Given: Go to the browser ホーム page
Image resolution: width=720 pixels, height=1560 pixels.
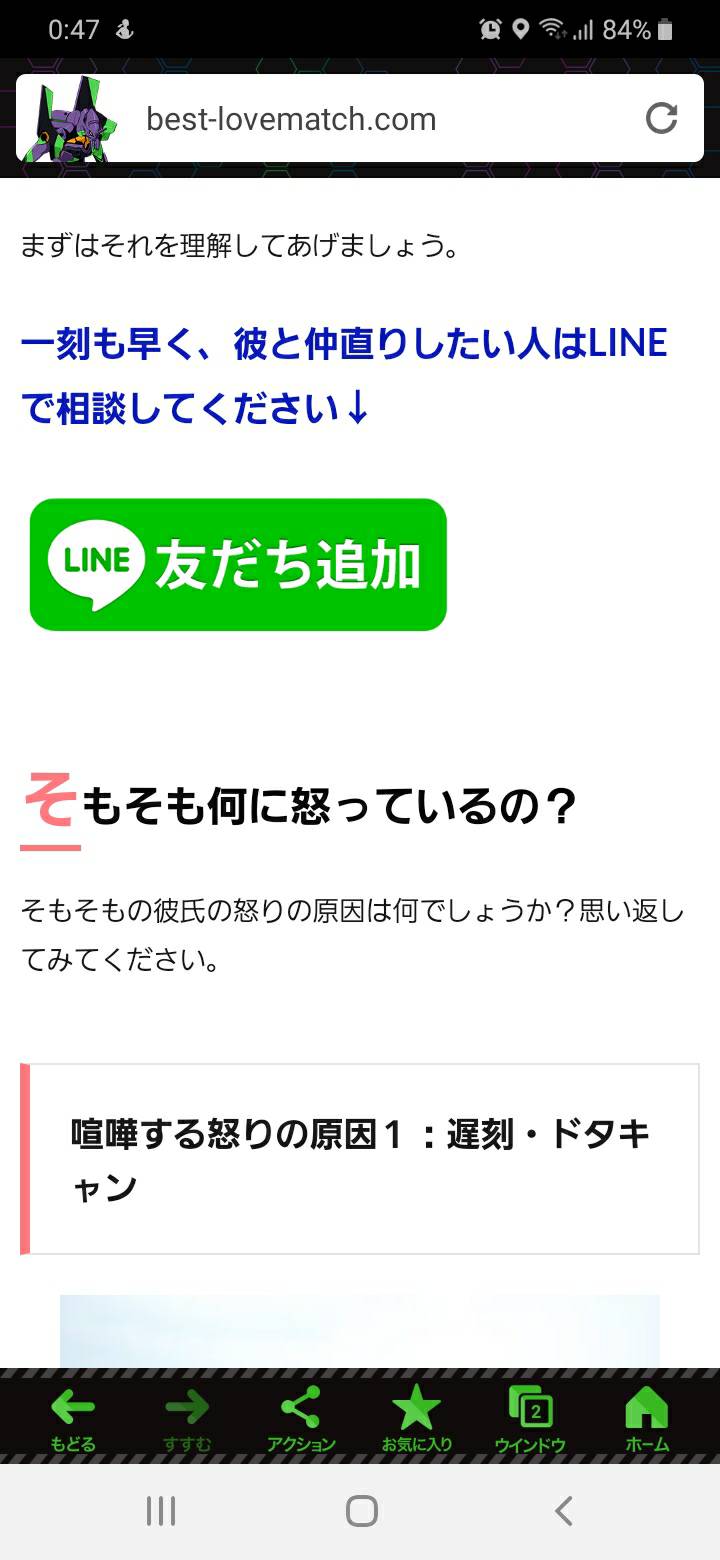Looking at the screenshot, I should (647, 1419).
